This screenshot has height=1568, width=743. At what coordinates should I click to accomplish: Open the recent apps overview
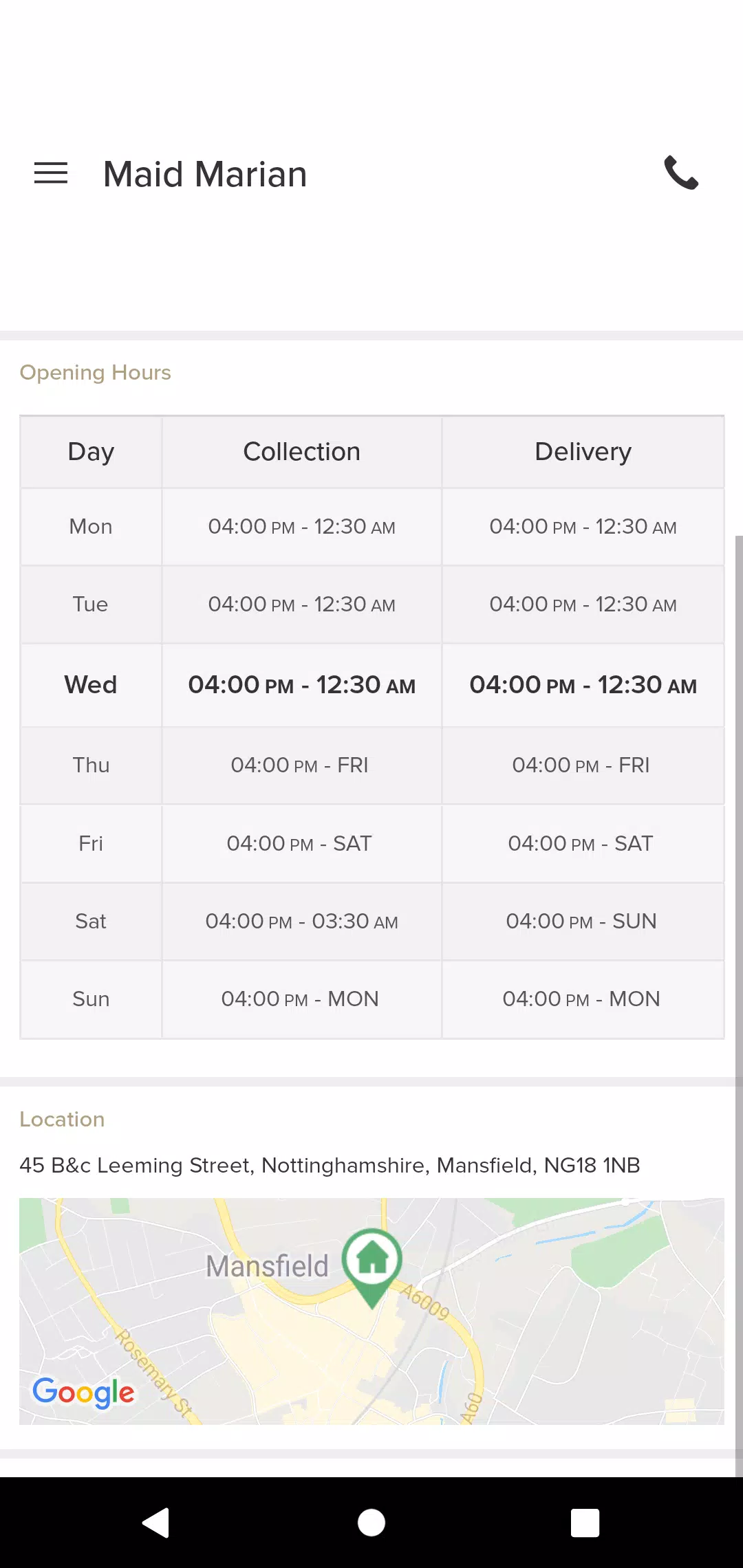tap(585, 1523)
